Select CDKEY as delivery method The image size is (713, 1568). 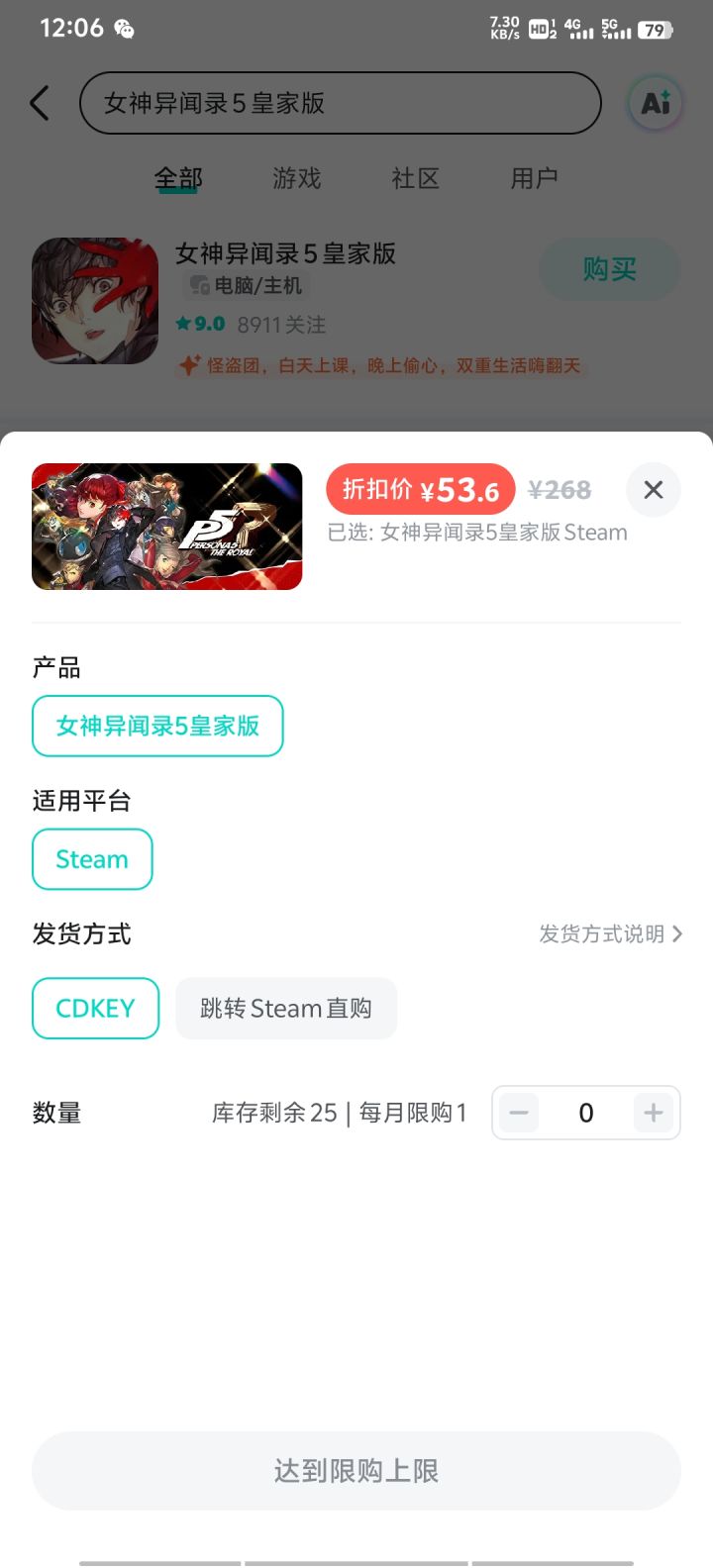pos(95,1008)
